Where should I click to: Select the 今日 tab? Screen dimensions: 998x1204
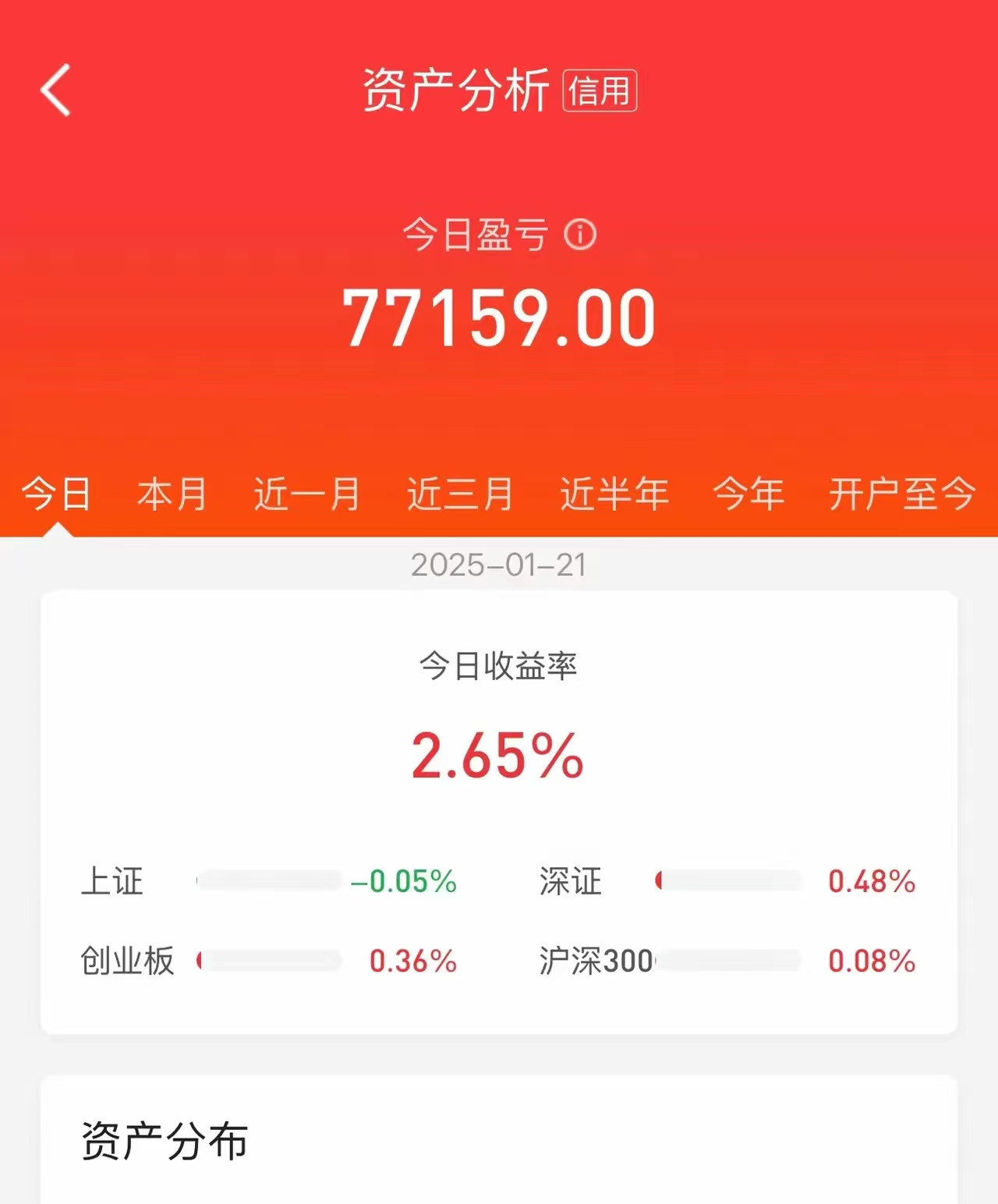[x=58, y=491]
